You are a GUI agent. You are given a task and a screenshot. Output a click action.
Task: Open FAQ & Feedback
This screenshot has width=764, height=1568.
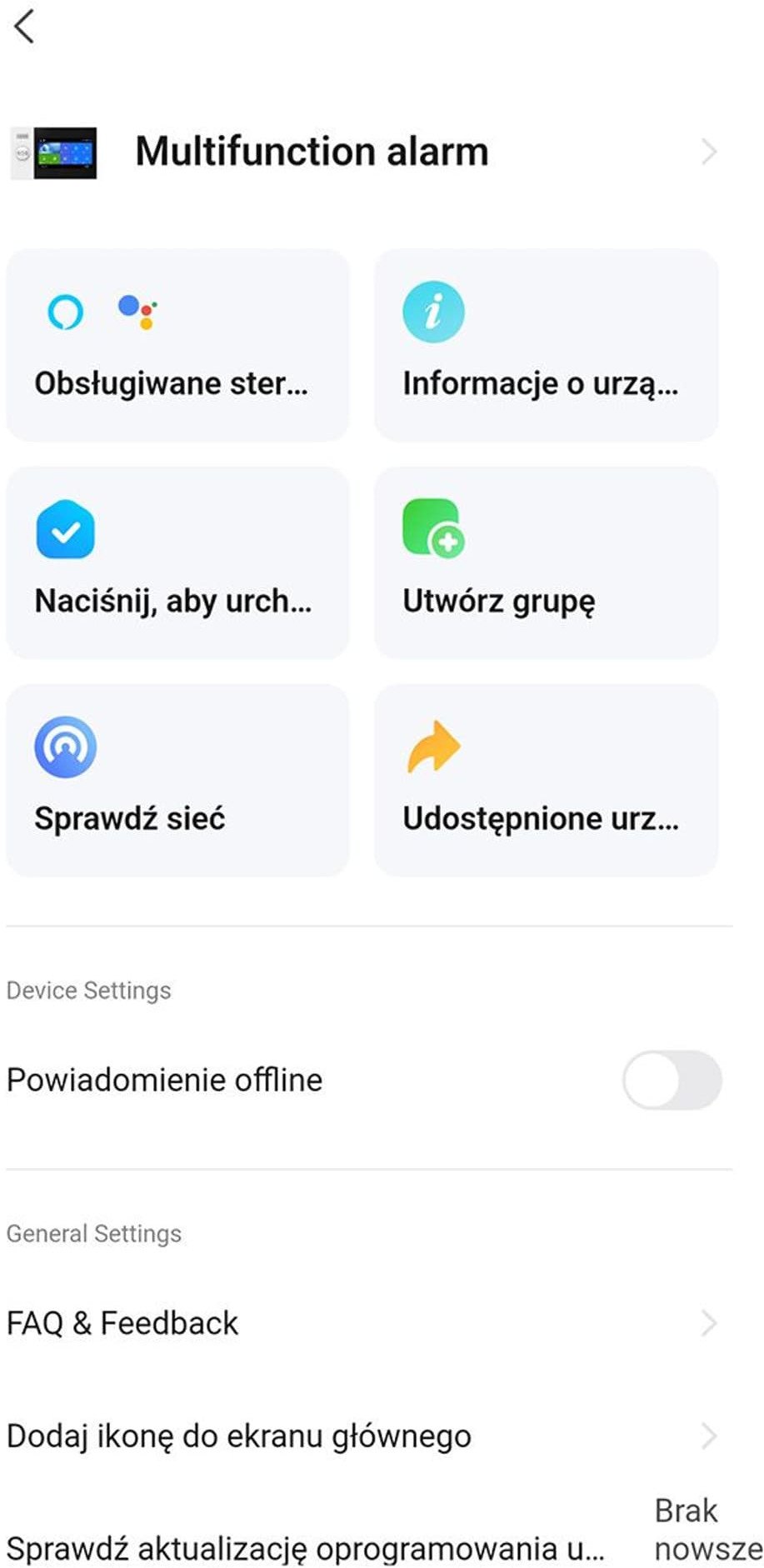[365, 1323]
